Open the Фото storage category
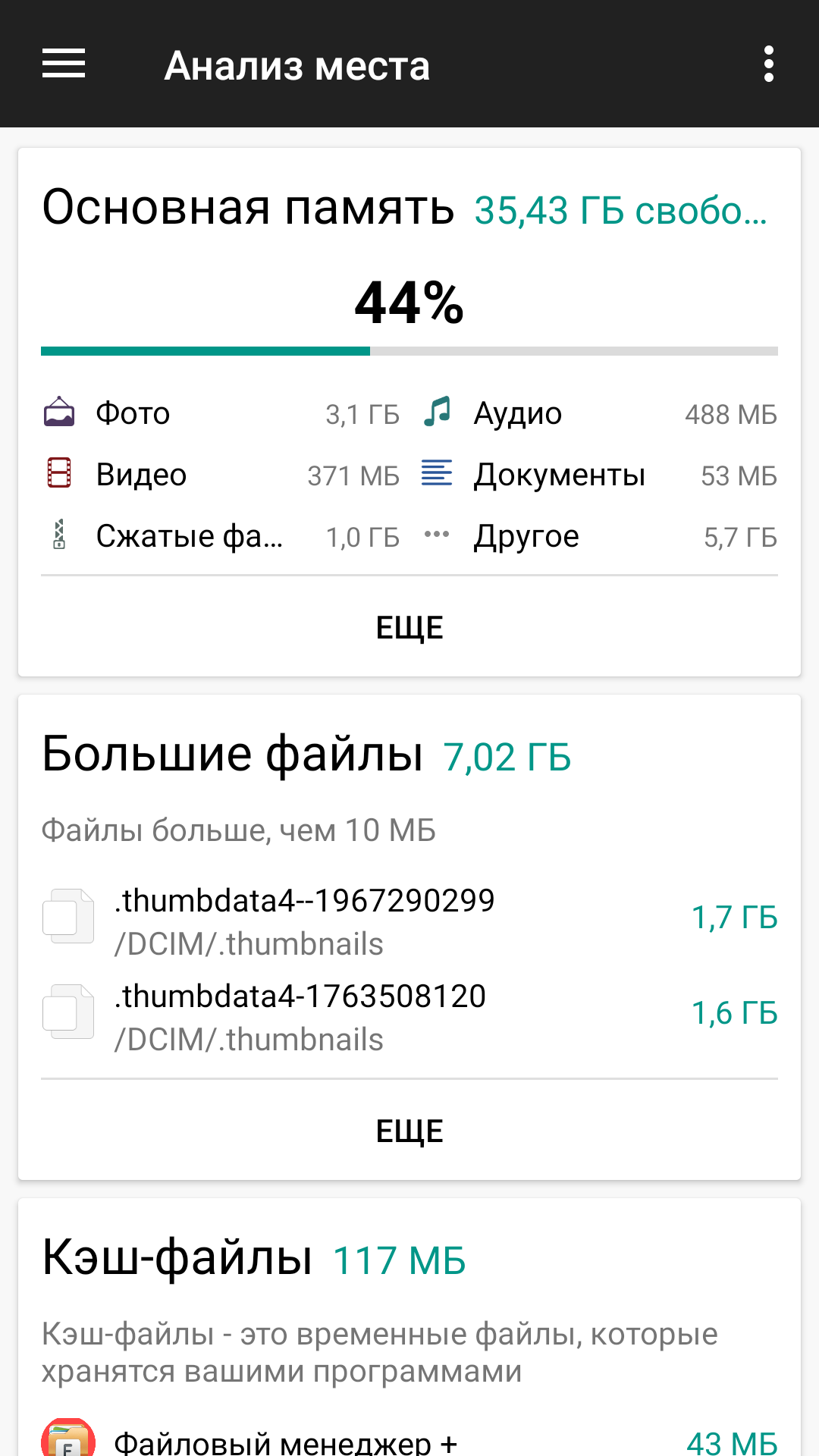The image size is (819, 1456). pyautogui.click(x=221, y=413)
